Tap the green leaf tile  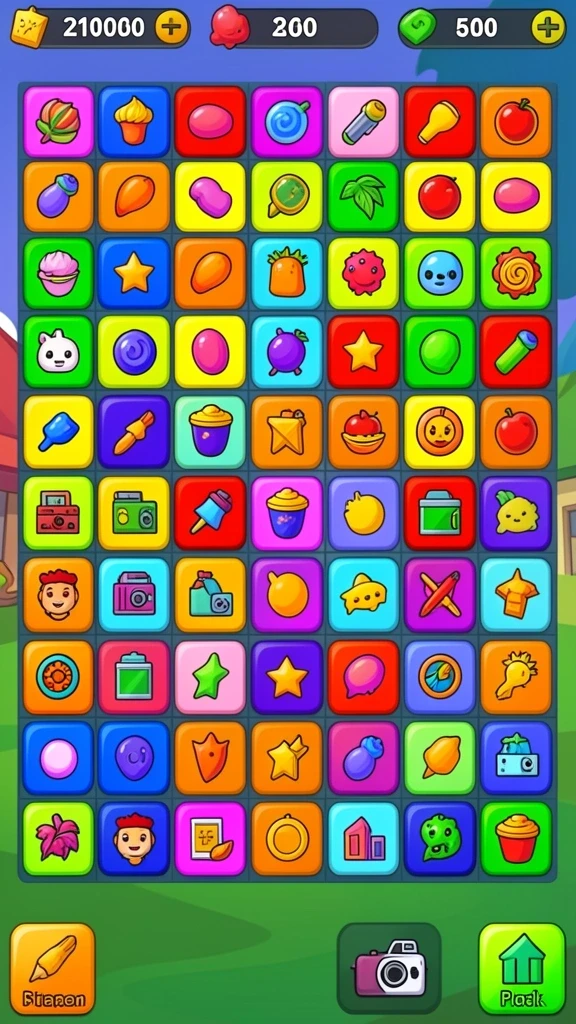(363, 196)
